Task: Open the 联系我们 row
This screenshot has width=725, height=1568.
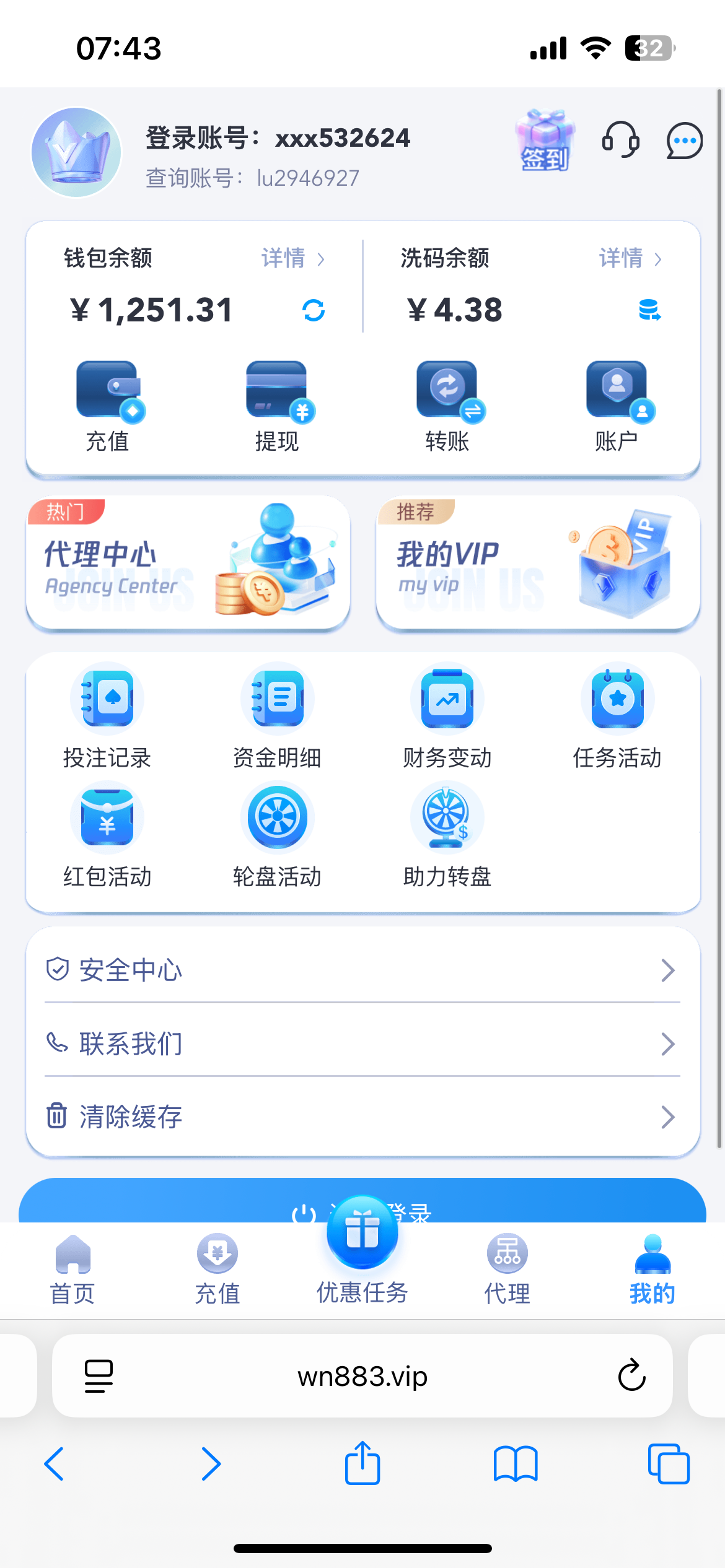Action: pos(362,1043)
